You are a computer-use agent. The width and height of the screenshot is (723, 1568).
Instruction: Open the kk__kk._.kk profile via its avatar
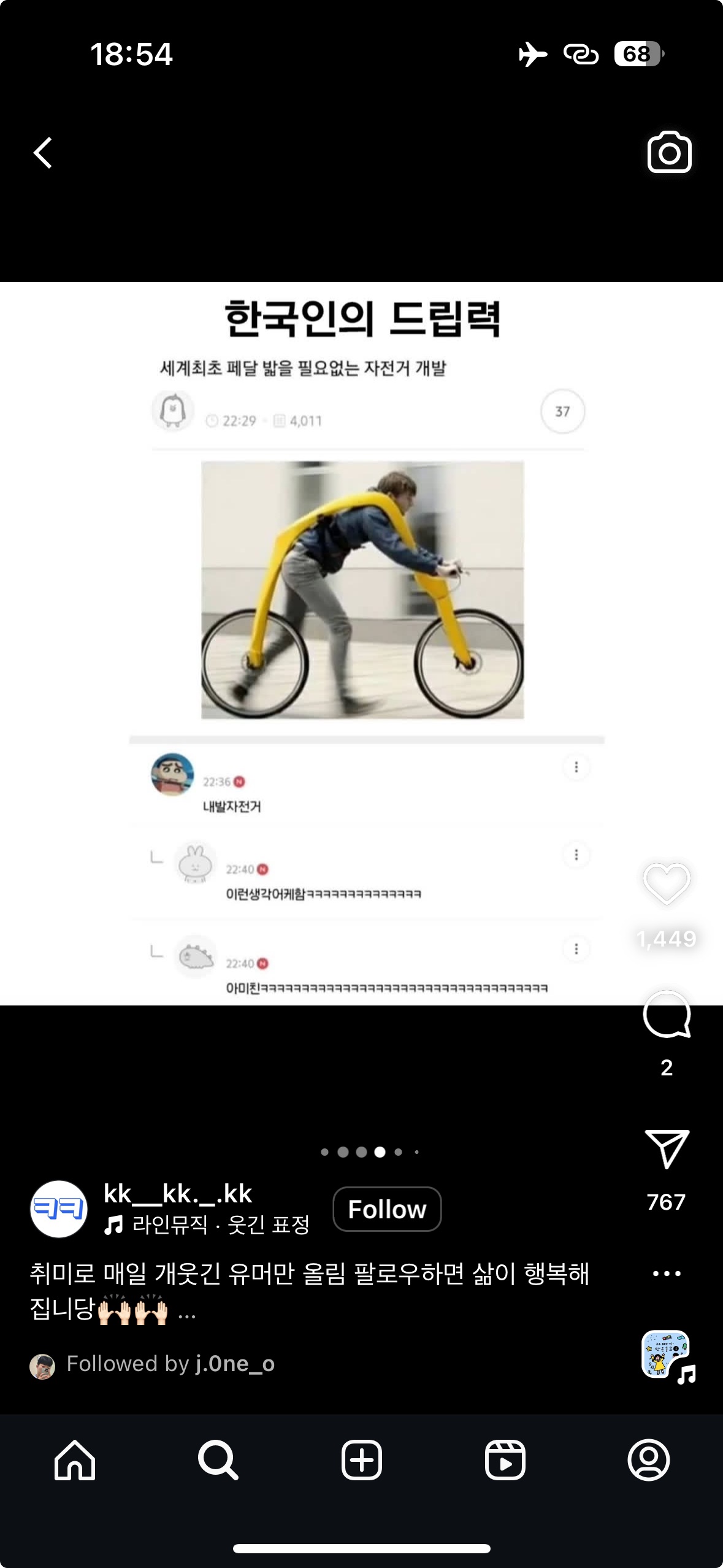(x=59, y=1209)
